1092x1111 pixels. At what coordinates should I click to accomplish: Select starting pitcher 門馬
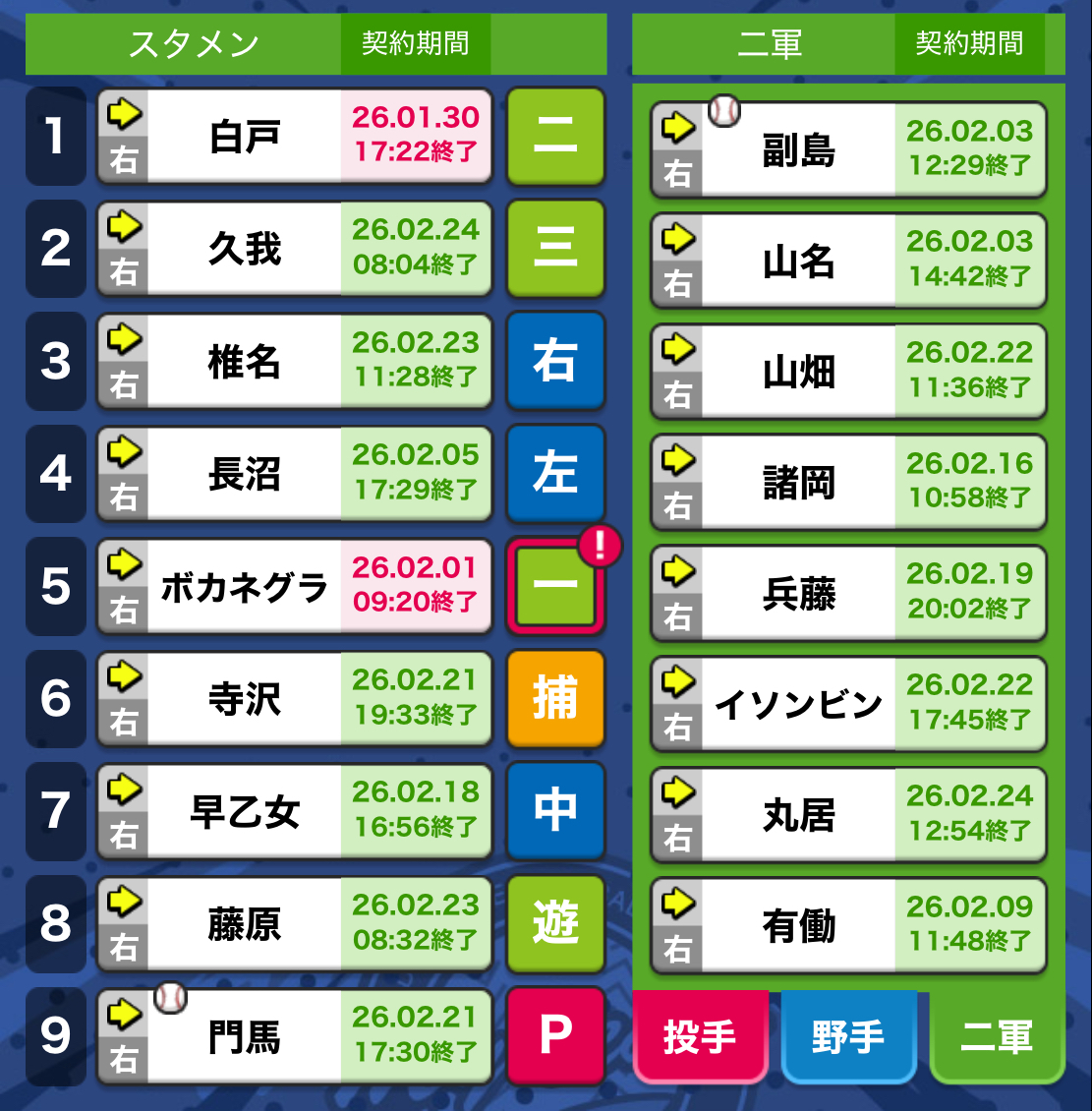point(294,1036)
